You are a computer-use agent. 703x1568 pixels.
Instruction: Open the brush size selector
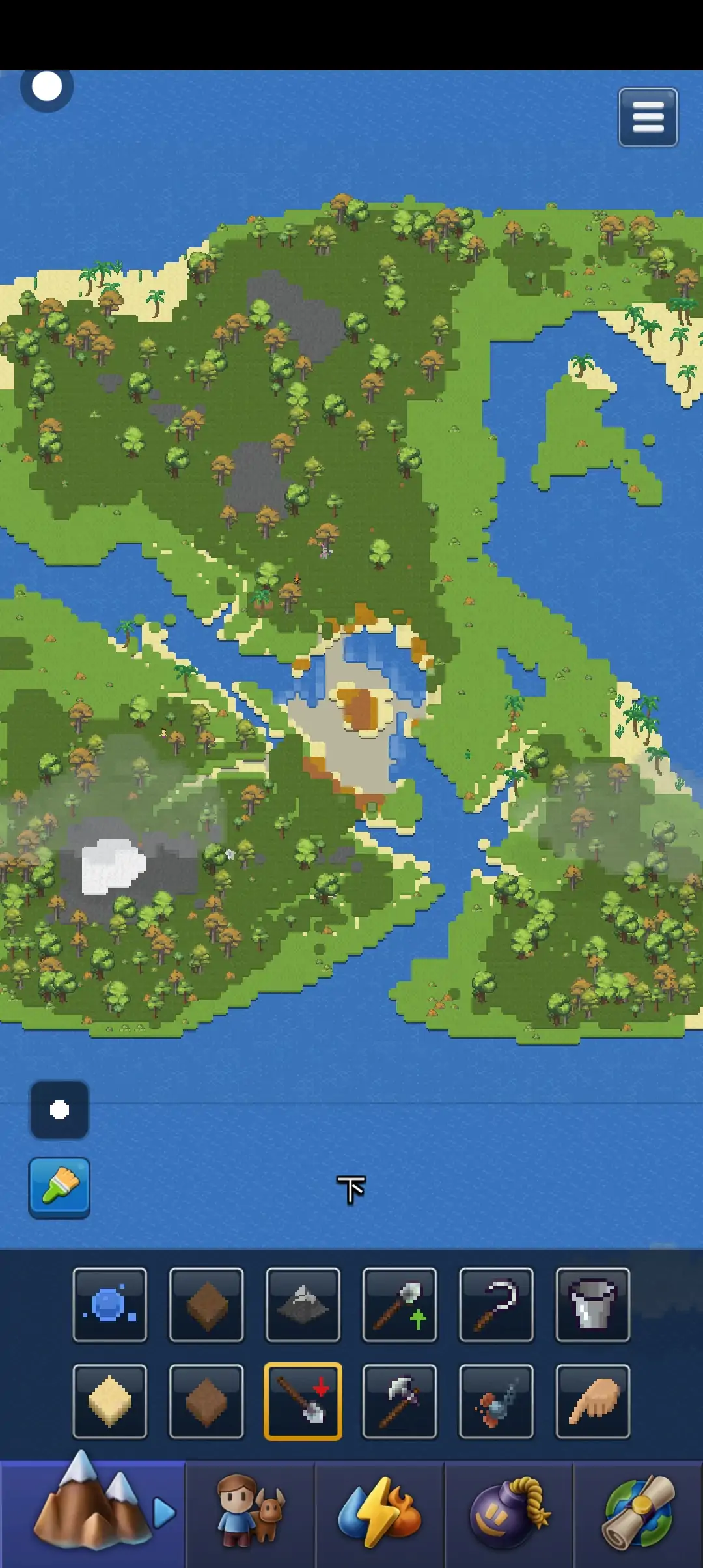coord(59,1110)
